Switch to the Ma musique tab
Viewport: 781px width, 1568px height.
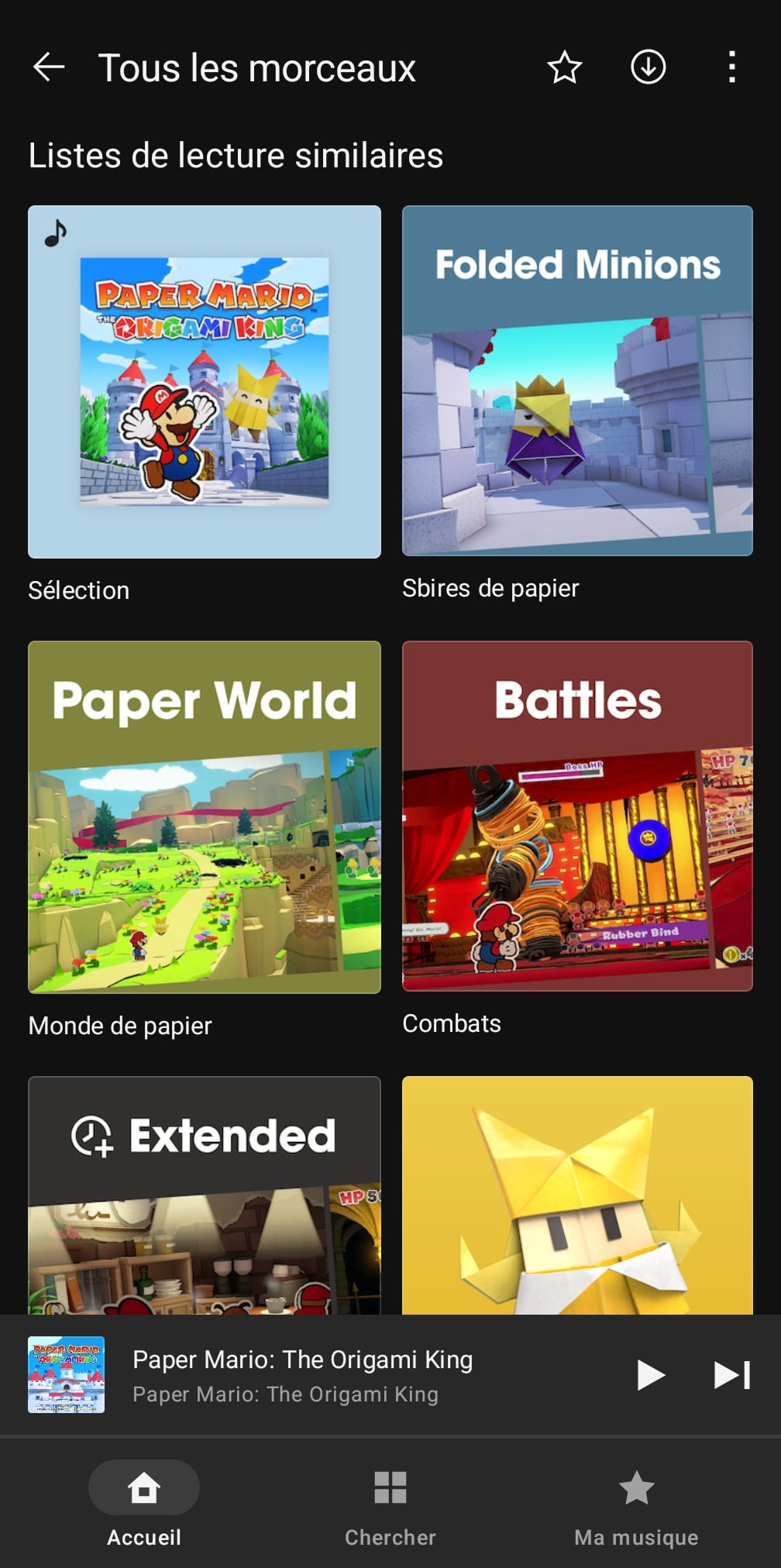point(636,1504)
